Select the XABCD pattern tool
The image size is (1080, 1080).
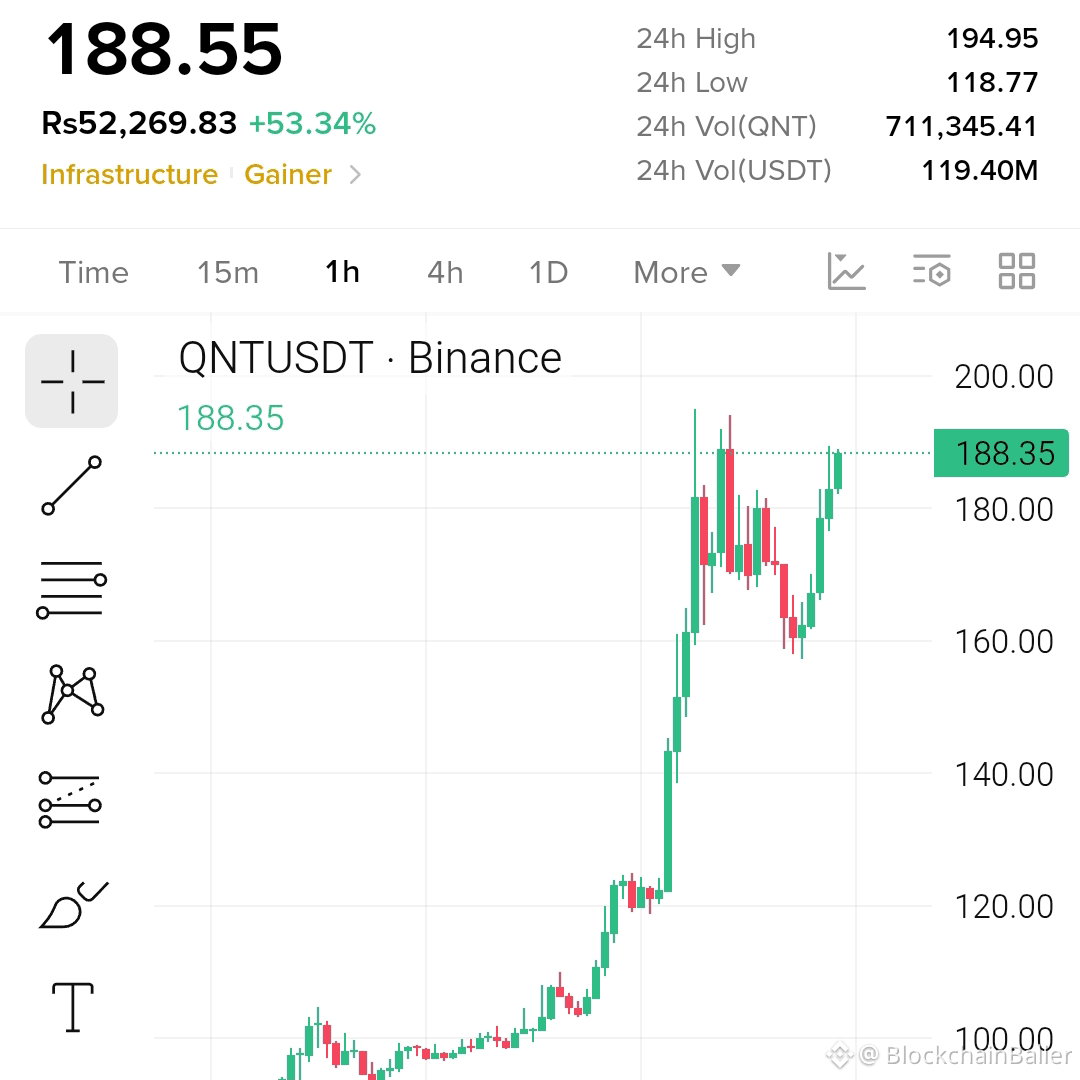(72, 694)
